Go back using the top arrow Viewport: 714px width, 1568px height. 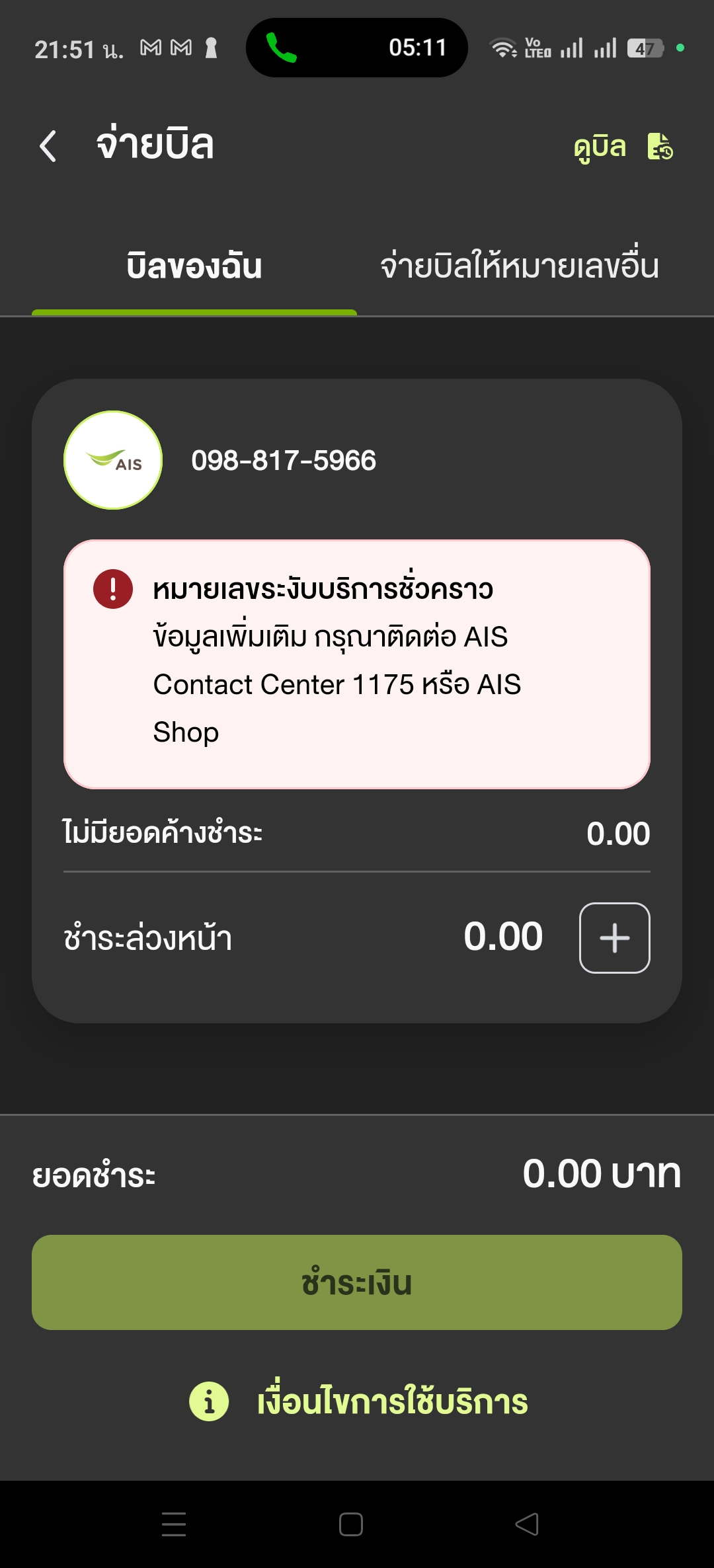pyautogui.click(x=48, y=146)
